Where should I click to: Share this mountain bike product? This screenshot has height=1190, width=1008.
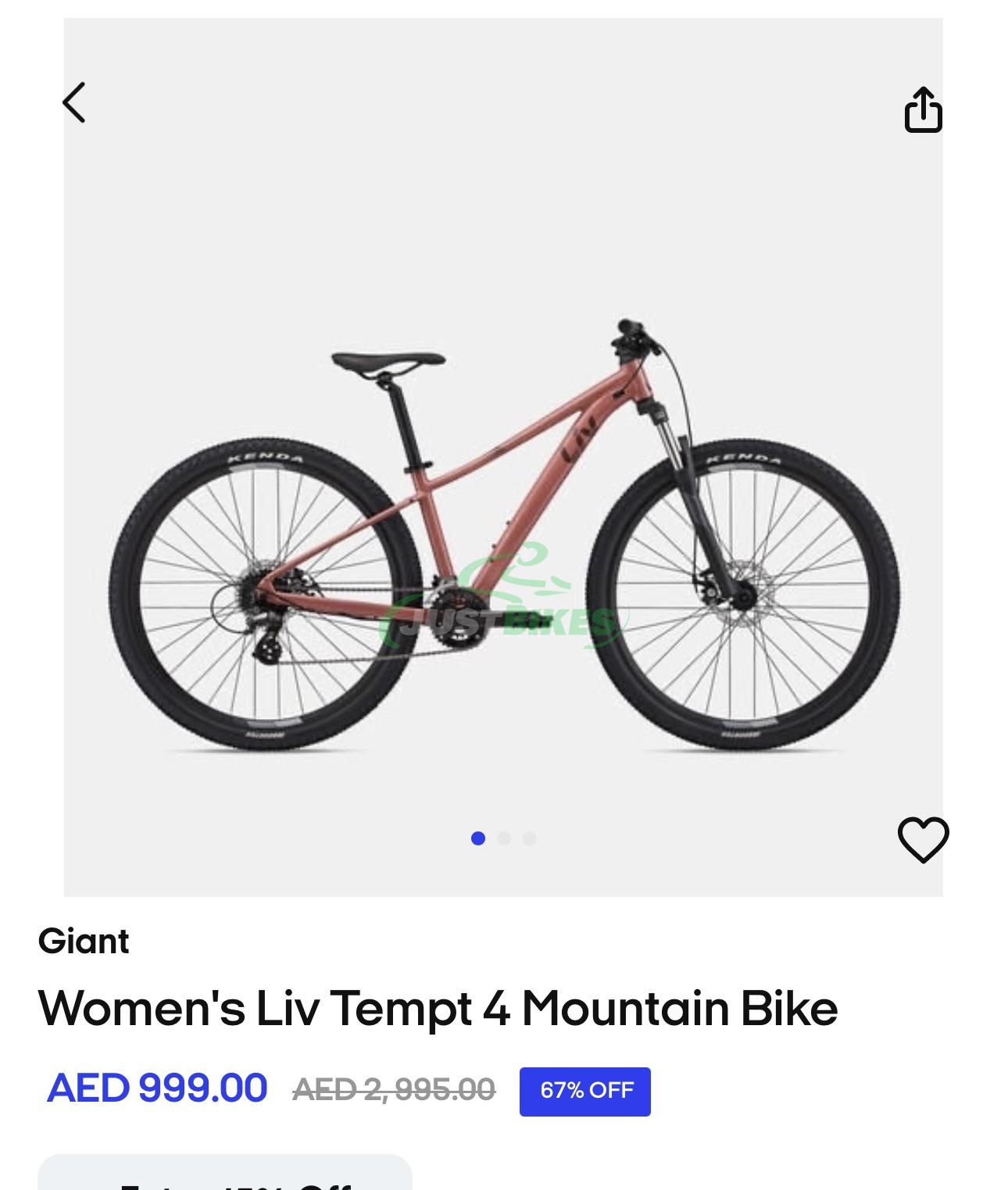coord(923,109)
